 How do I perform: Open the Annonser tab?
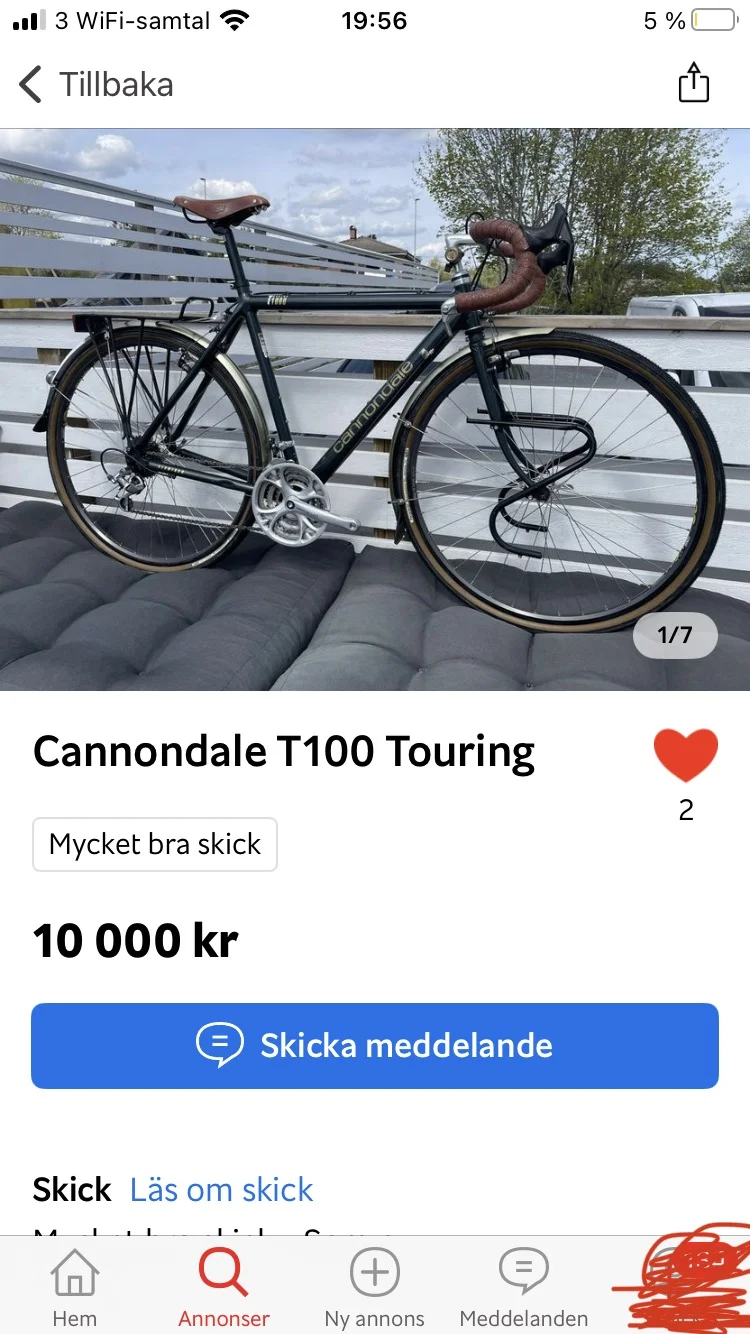224,1288
